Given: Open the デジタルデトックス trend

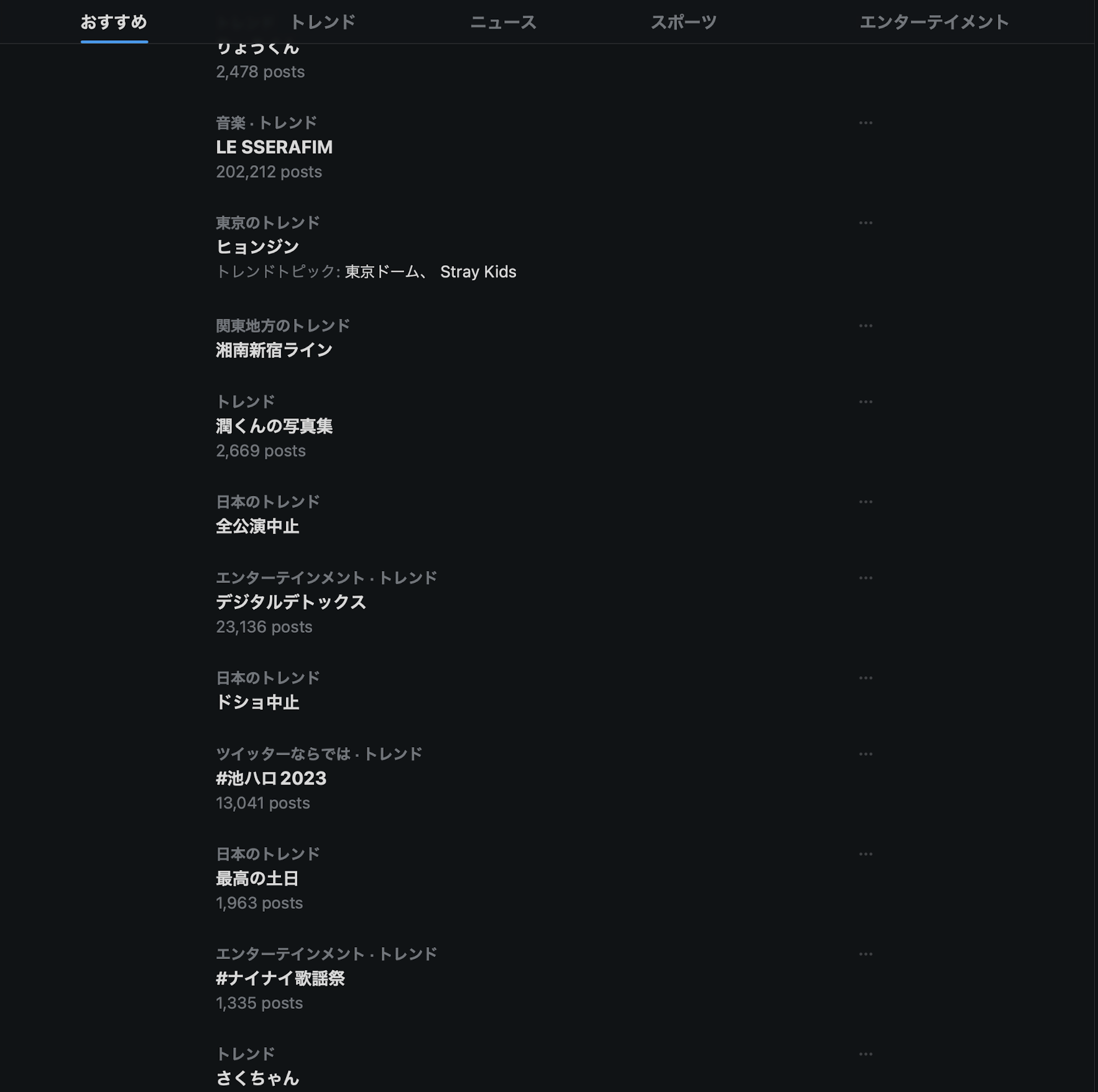Looking at the screenshot, I should tap(290, 602).
